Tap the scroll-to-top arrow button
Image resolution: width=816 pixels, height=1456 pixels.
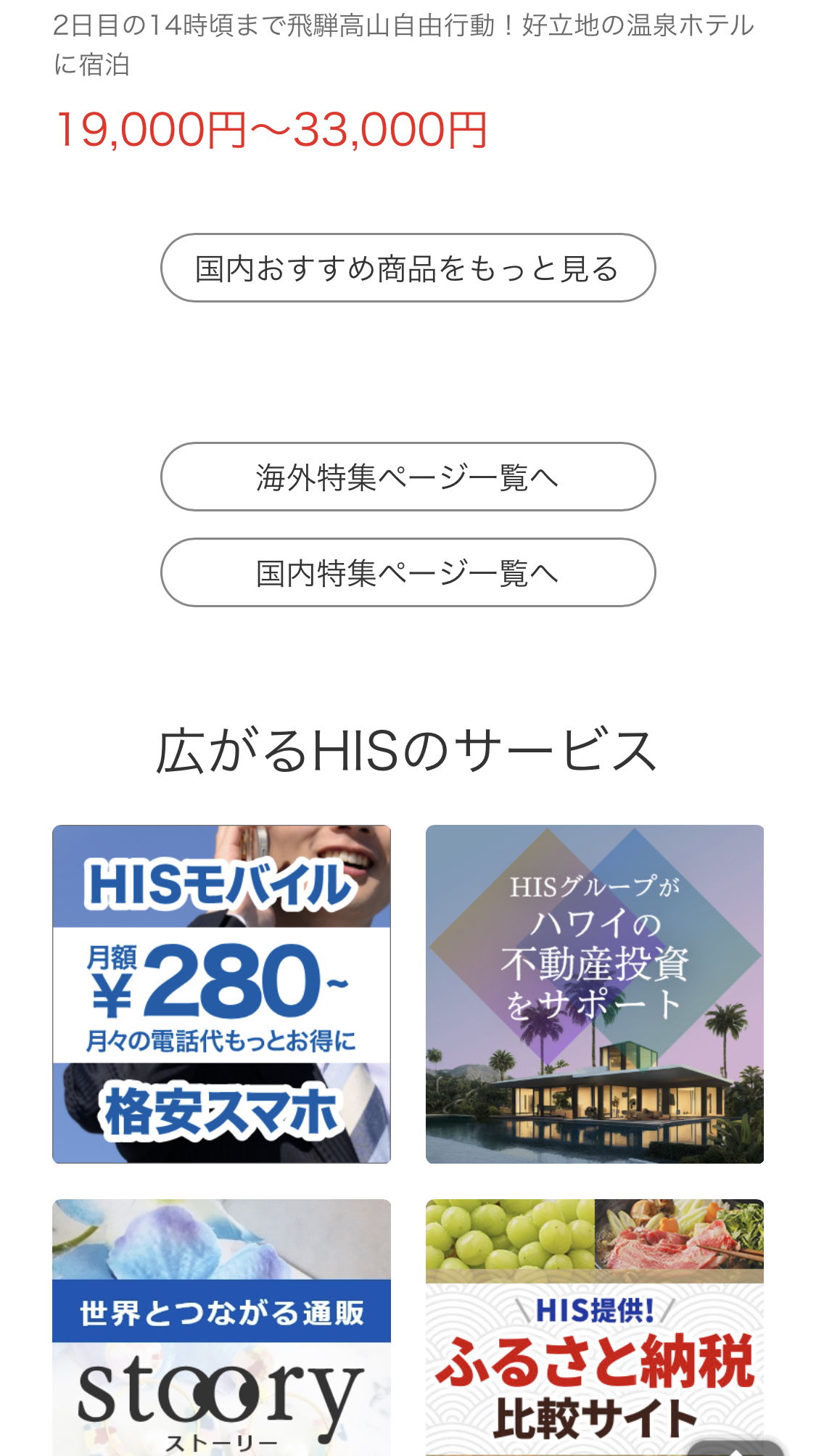point(736,1447)
